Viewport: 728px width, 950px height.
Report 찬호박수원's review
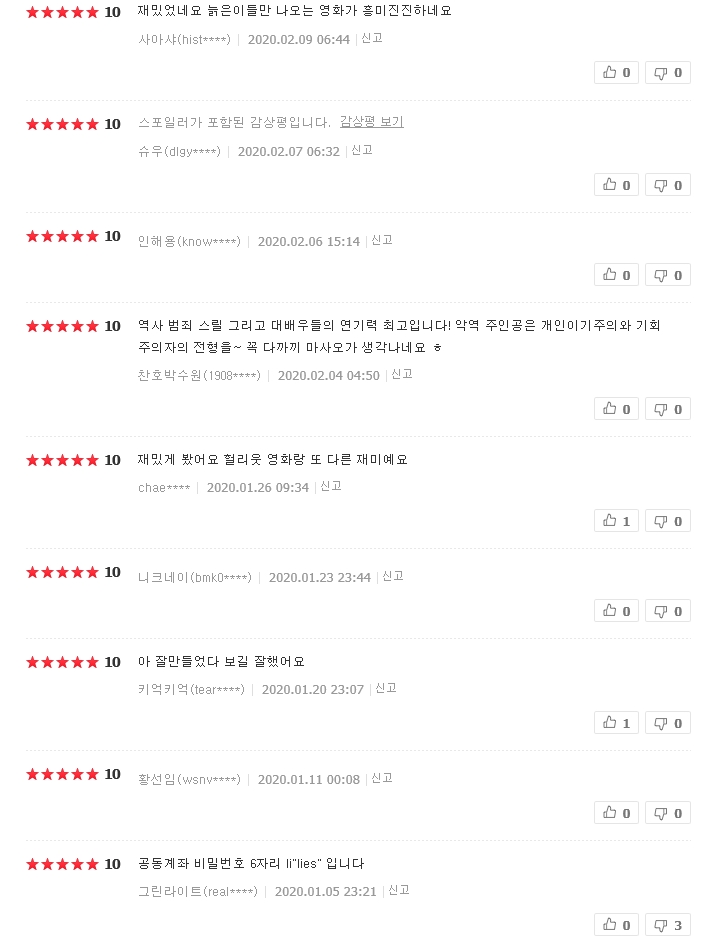click(x=402, y=374)
